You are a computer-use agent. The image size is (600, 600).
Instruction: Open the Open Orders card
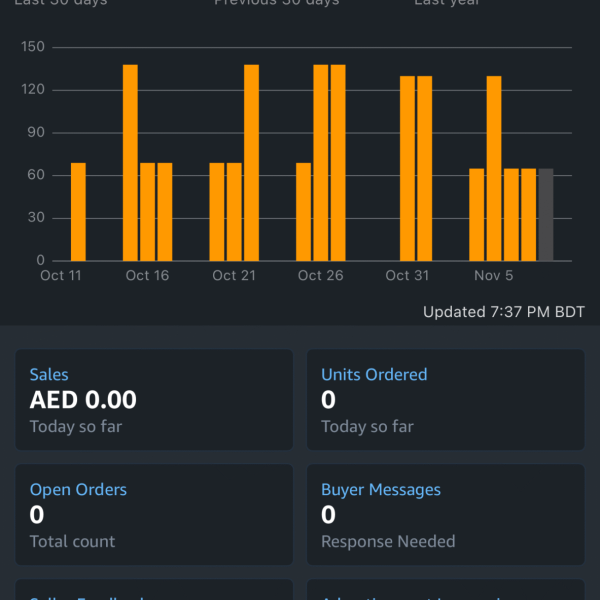click(154, 515)
